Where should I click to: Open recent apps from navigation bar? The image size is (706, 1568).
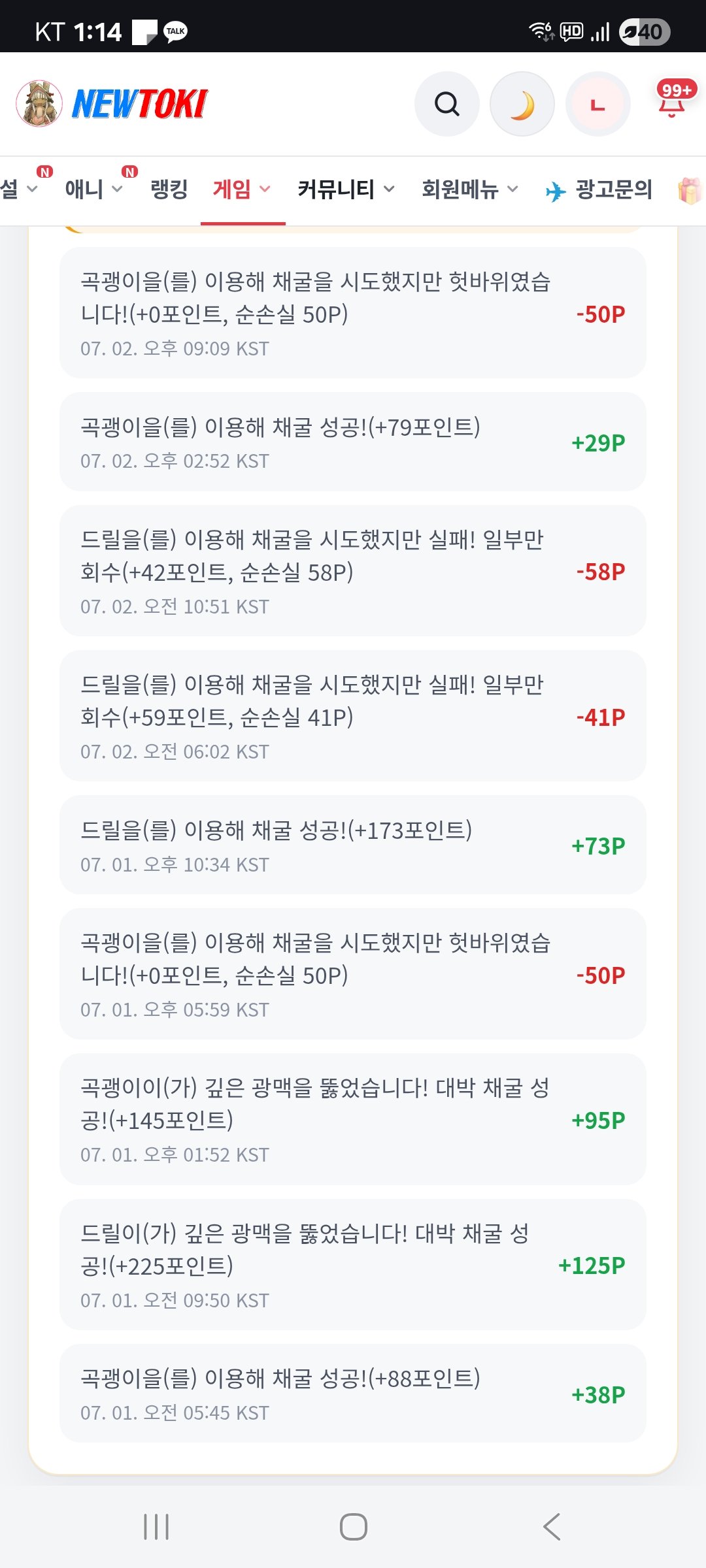click(156, 1527)
